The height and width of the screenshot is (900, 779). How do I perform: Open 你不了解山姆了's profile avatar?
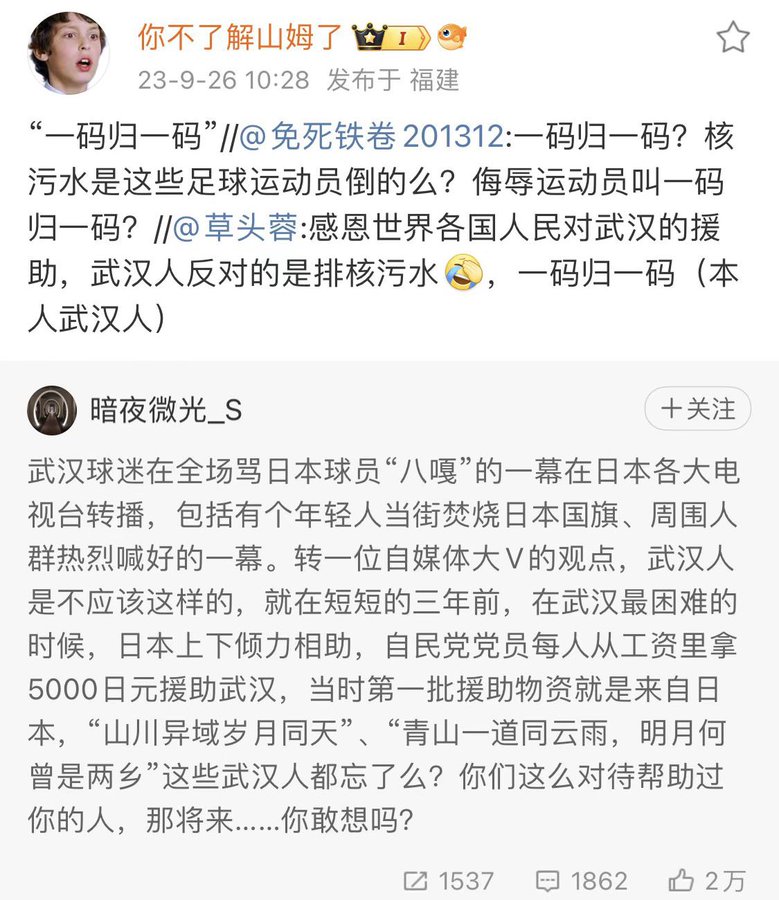click(x=68, y=50)
